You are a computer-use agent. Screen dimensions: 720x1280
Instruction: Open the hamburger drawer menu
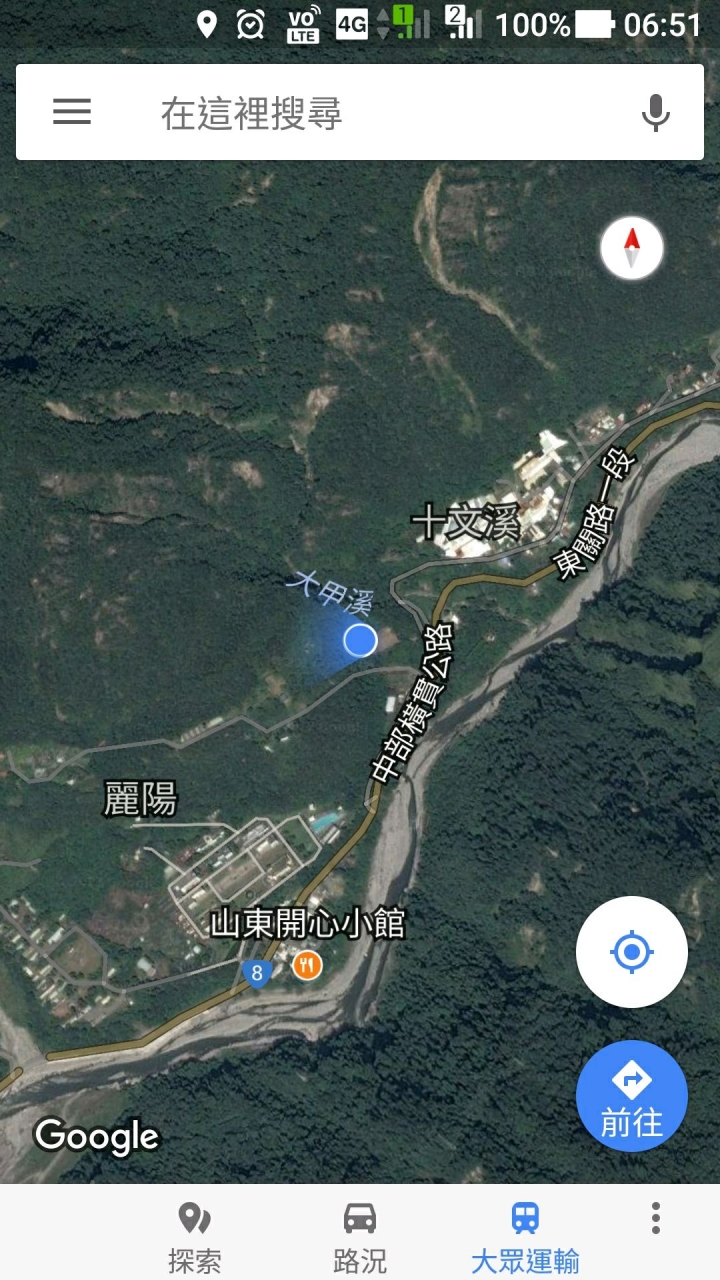[72, 111]
